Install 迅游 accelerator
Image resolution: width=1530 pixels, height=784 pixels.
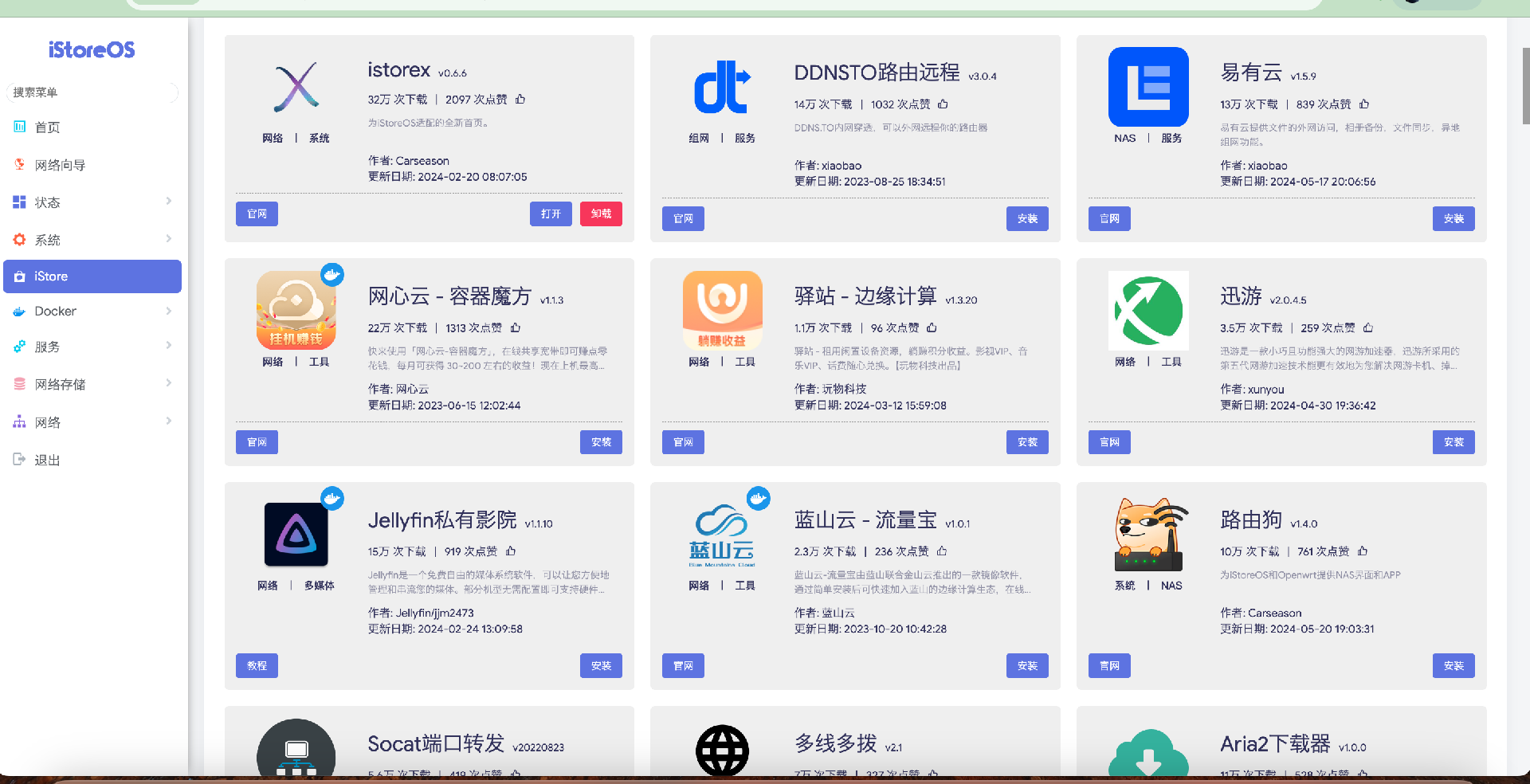[1453, 442]
